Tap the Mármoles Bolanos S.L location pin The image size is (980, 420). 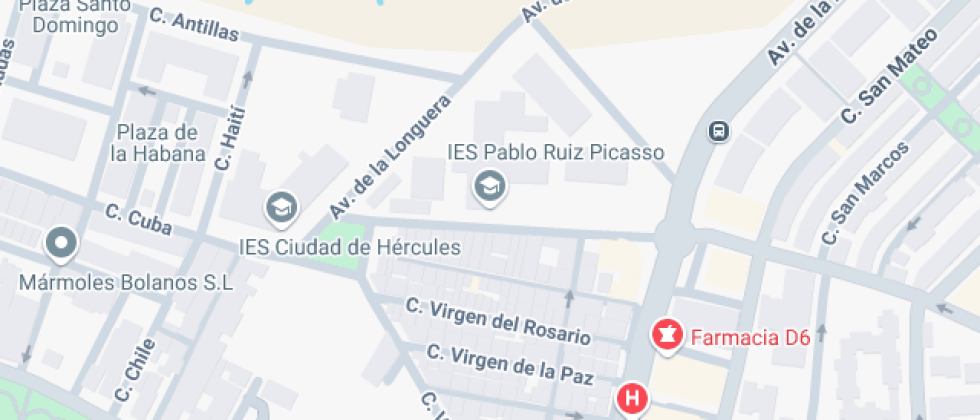click(x=62, y=244)
